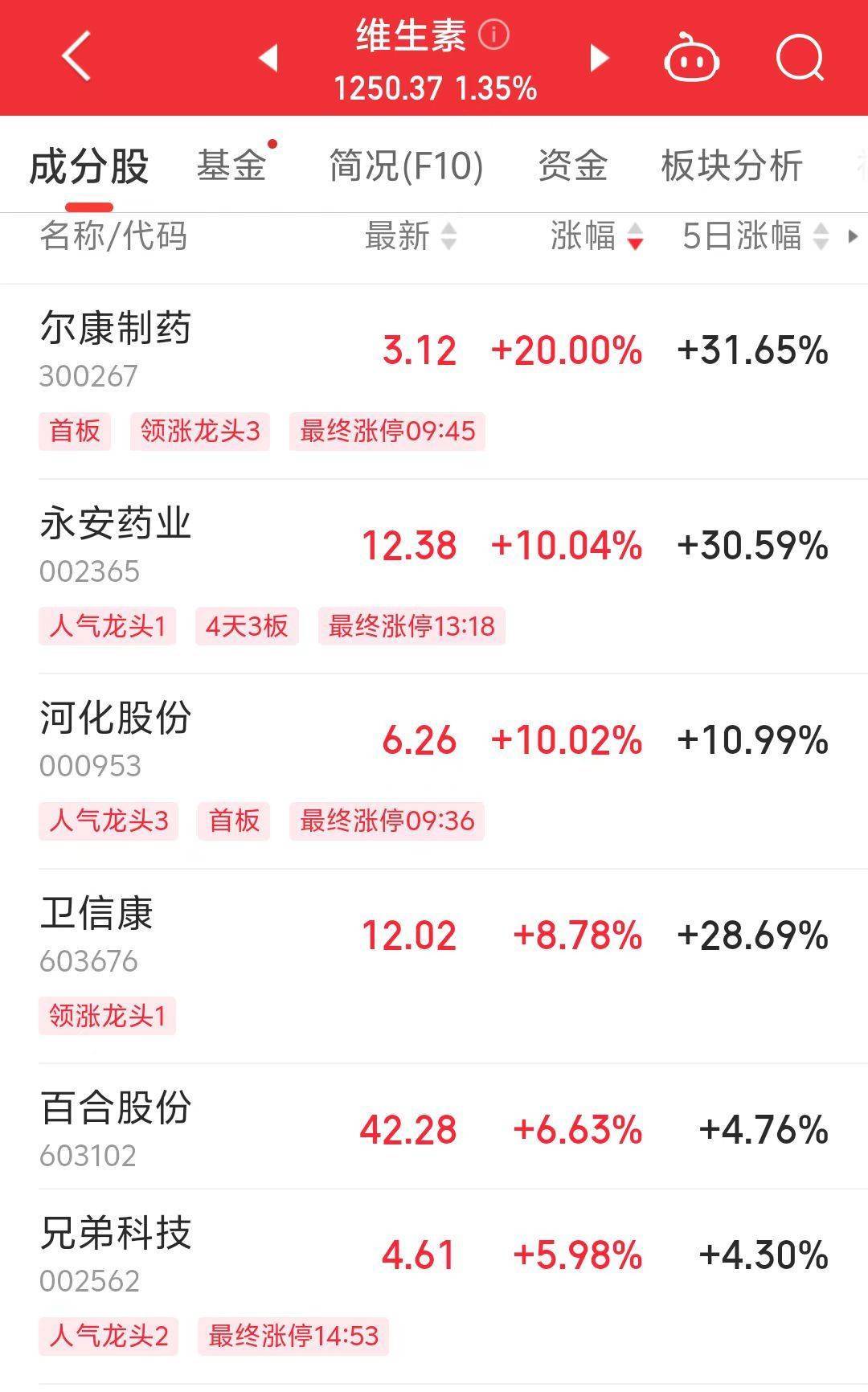Open stock 卫信康

(x=96, y=914)
